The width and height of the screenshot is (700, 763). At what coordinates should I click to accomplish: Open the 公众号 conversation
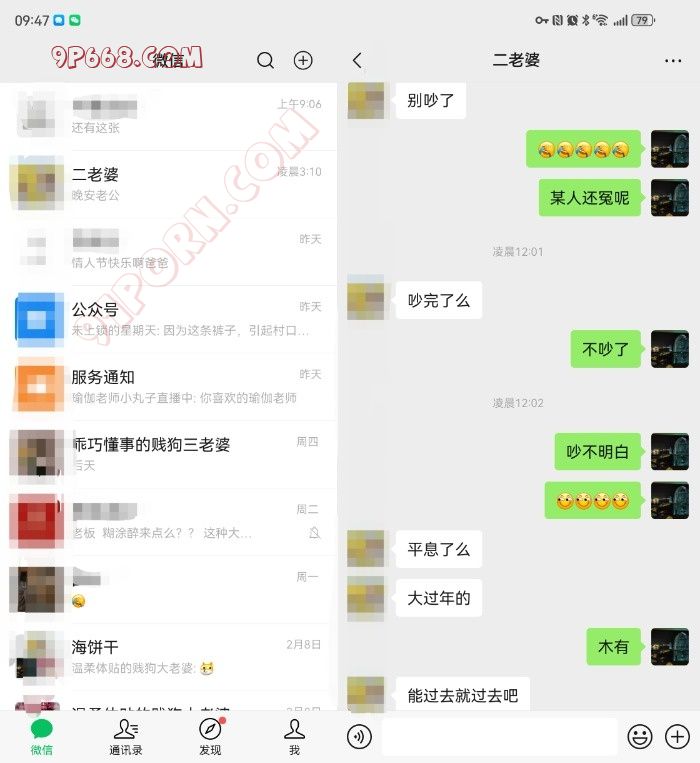pyautogui.click(x=170, y=319)
